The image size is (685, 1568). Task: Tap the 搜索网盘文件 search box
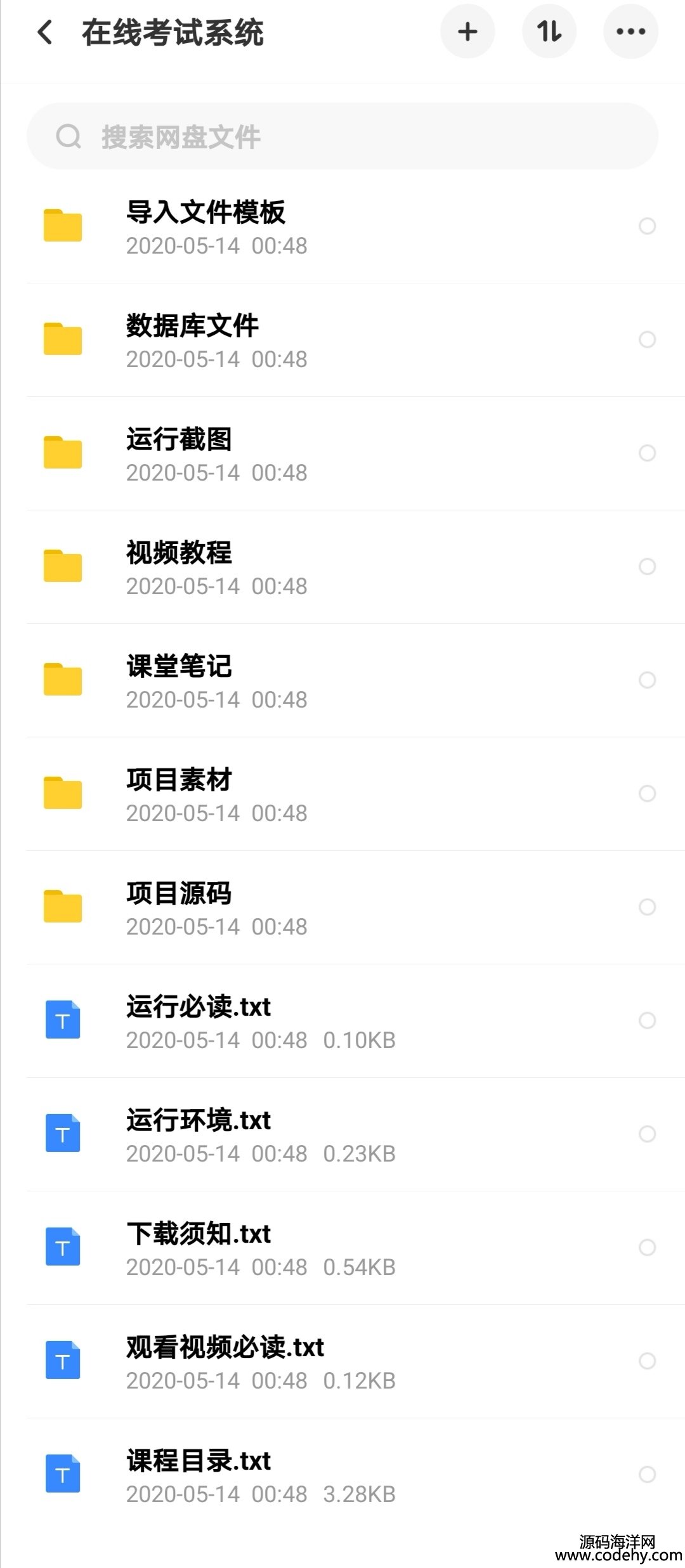pos(342,136)
